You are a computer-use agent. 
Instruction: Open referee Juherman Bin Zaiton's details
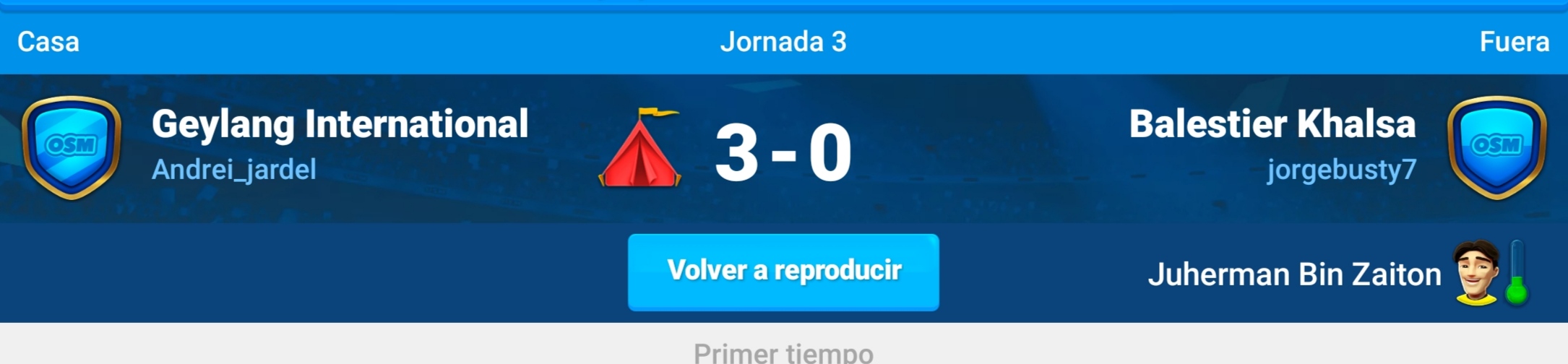coord(1294,274)
